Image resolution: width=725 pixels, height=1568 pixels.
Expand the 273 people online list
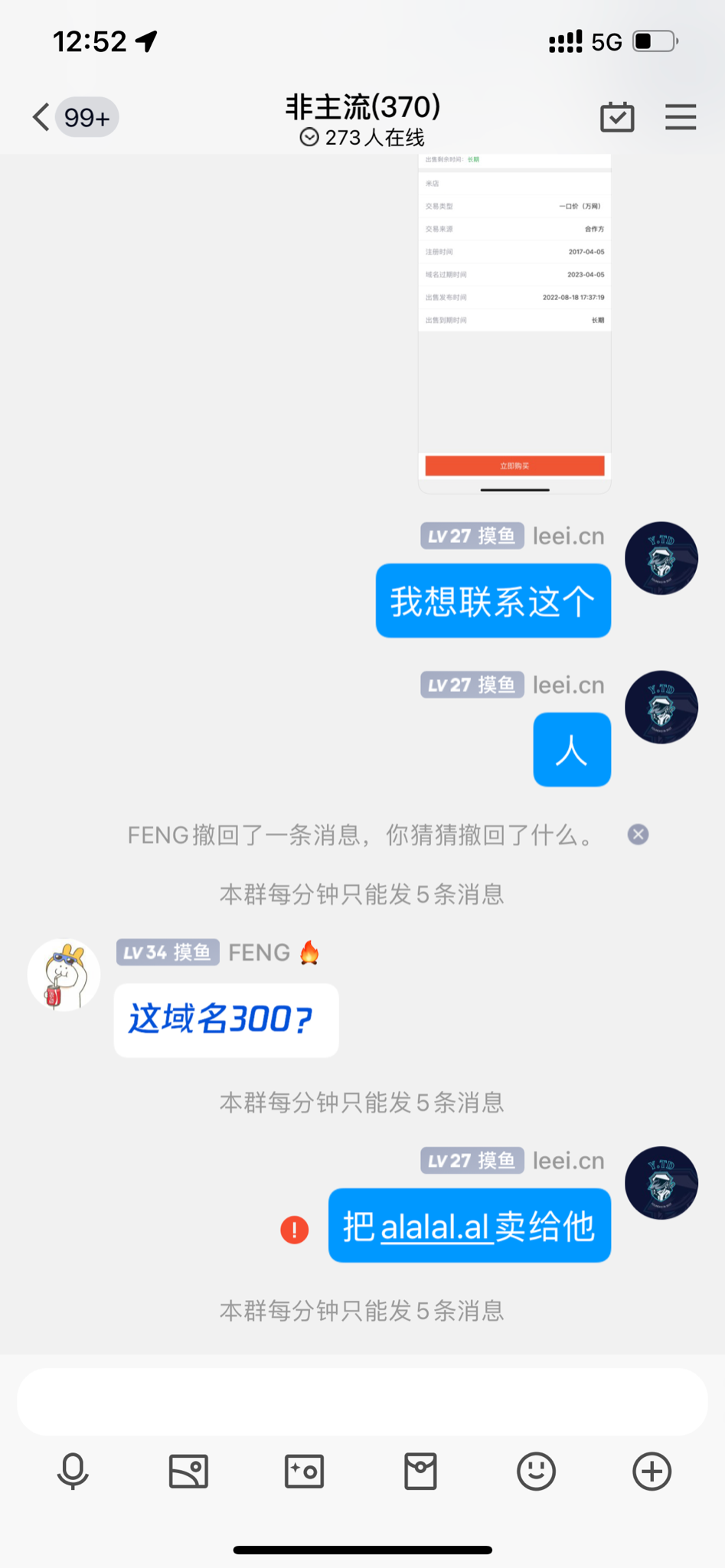click(362, 138)
